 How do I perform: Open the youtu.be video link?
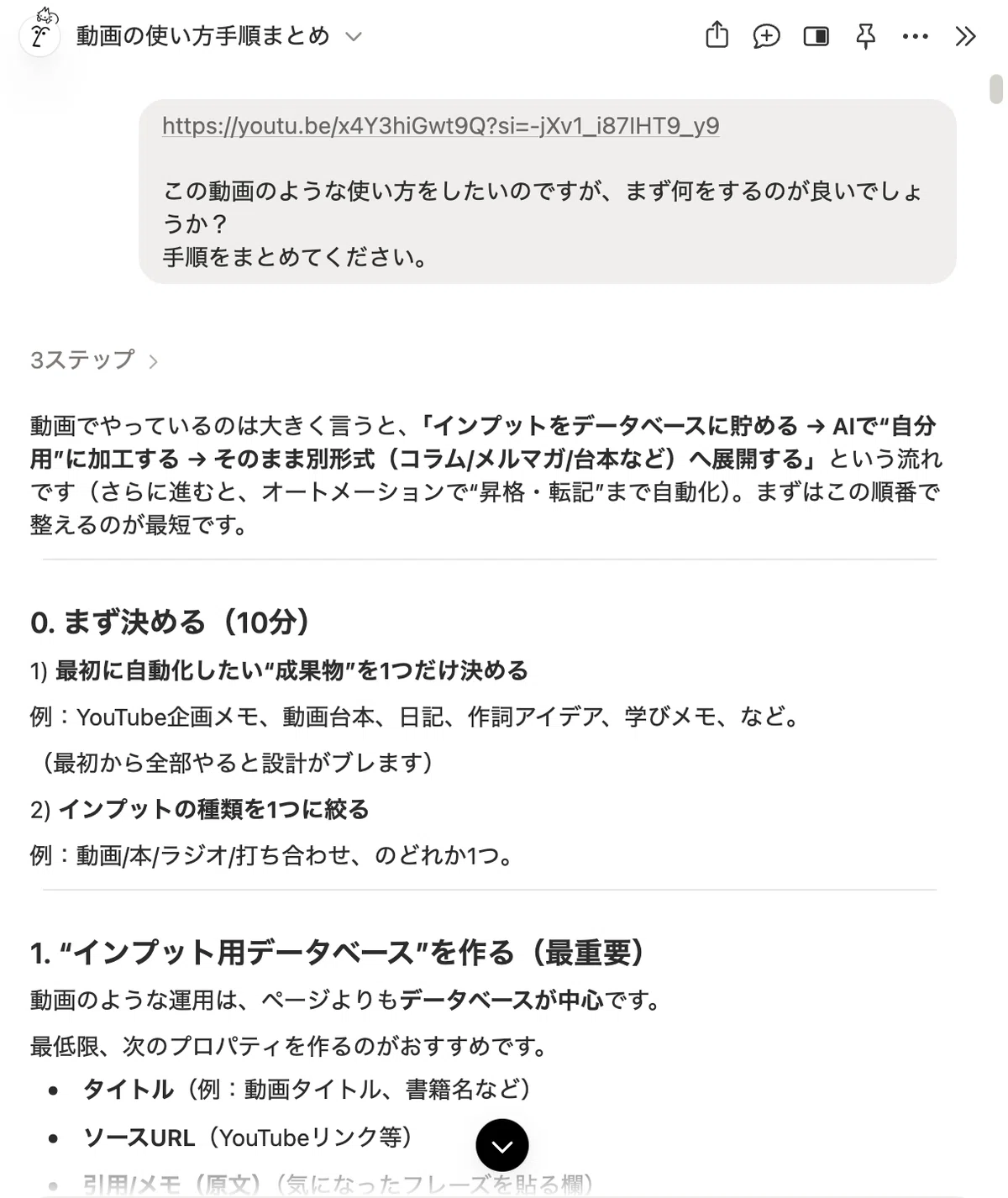(x=440, y=125)
